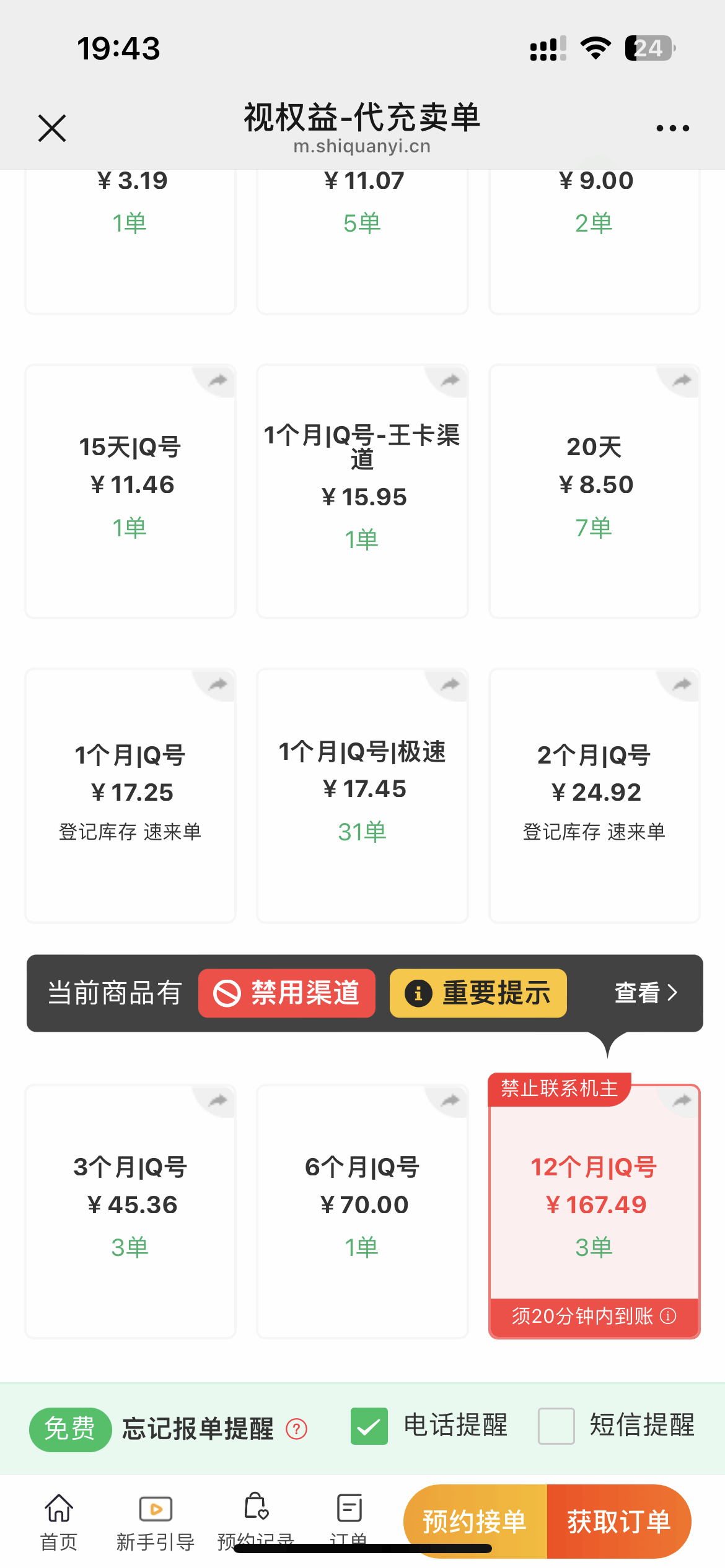Tap the info icon inside 重要提示 badge
Image resolution: width=725 pixels, height=1568 pixels.
click(419, 993)
